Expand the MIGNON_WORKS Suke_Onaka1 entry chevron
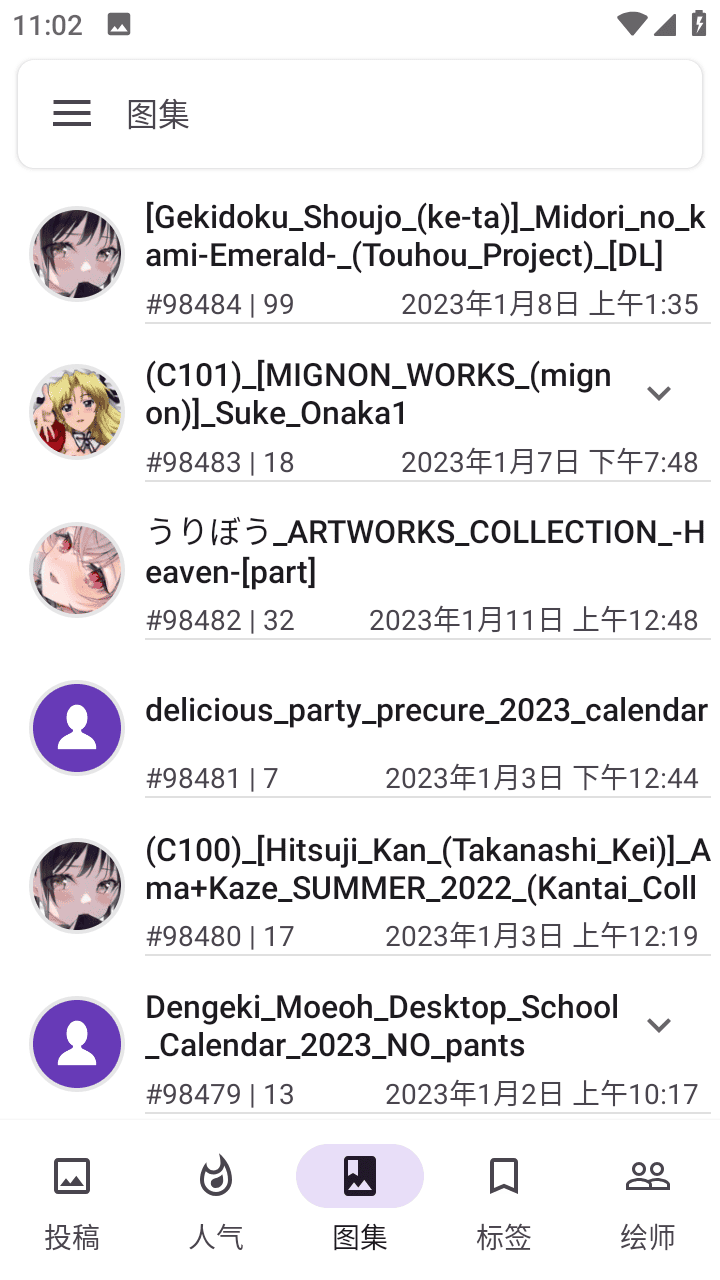720x1280 pixels. 658,394
